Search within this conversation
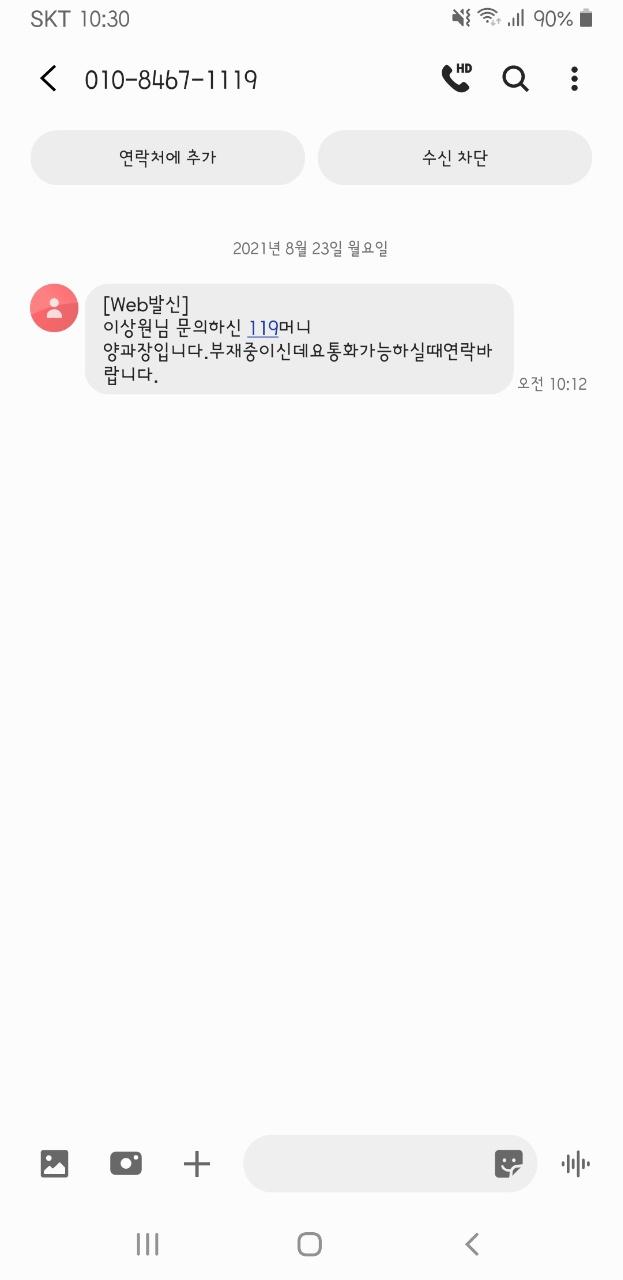Image resolution: width=623 pixels, height=1280 pixels. 515,79
